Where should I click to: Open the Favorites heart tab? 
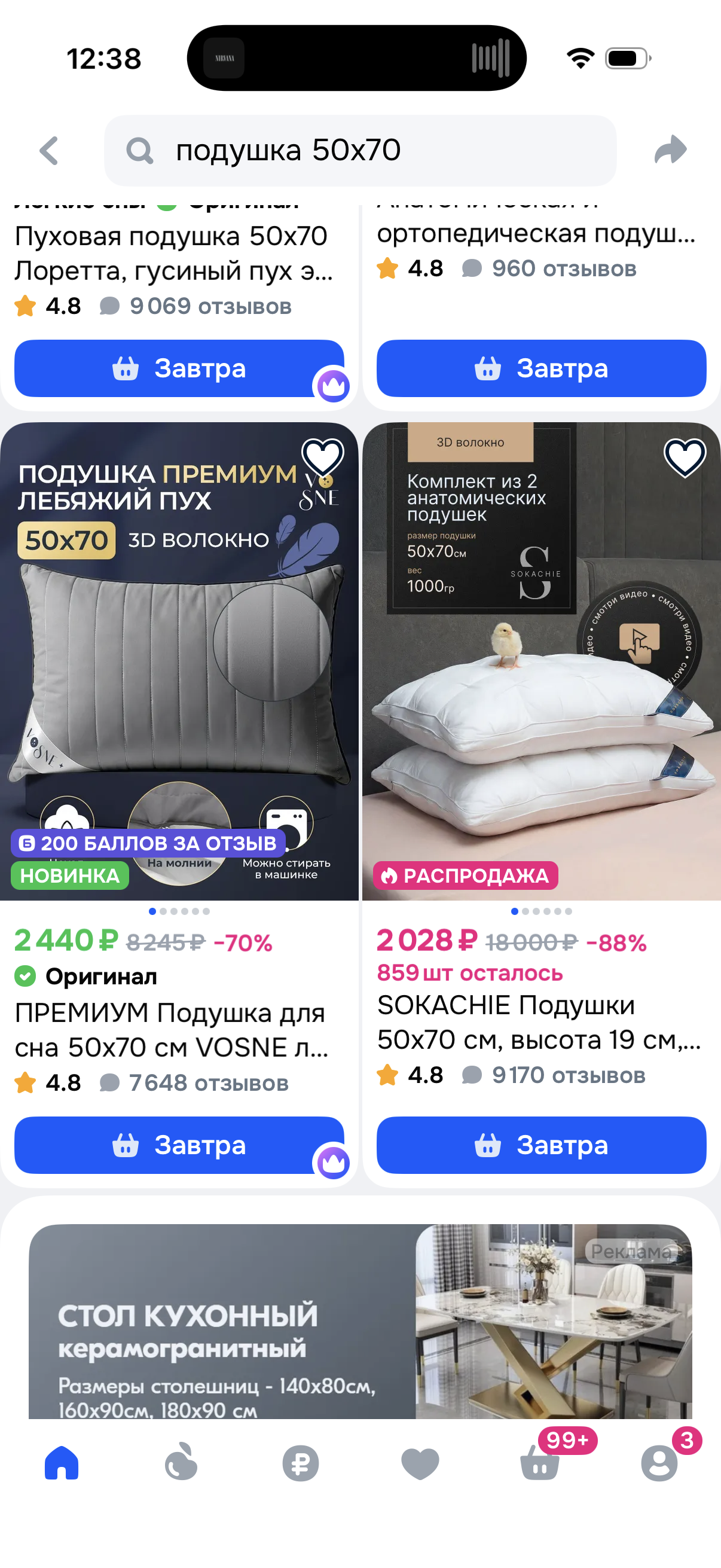[x=420, y=1463]
